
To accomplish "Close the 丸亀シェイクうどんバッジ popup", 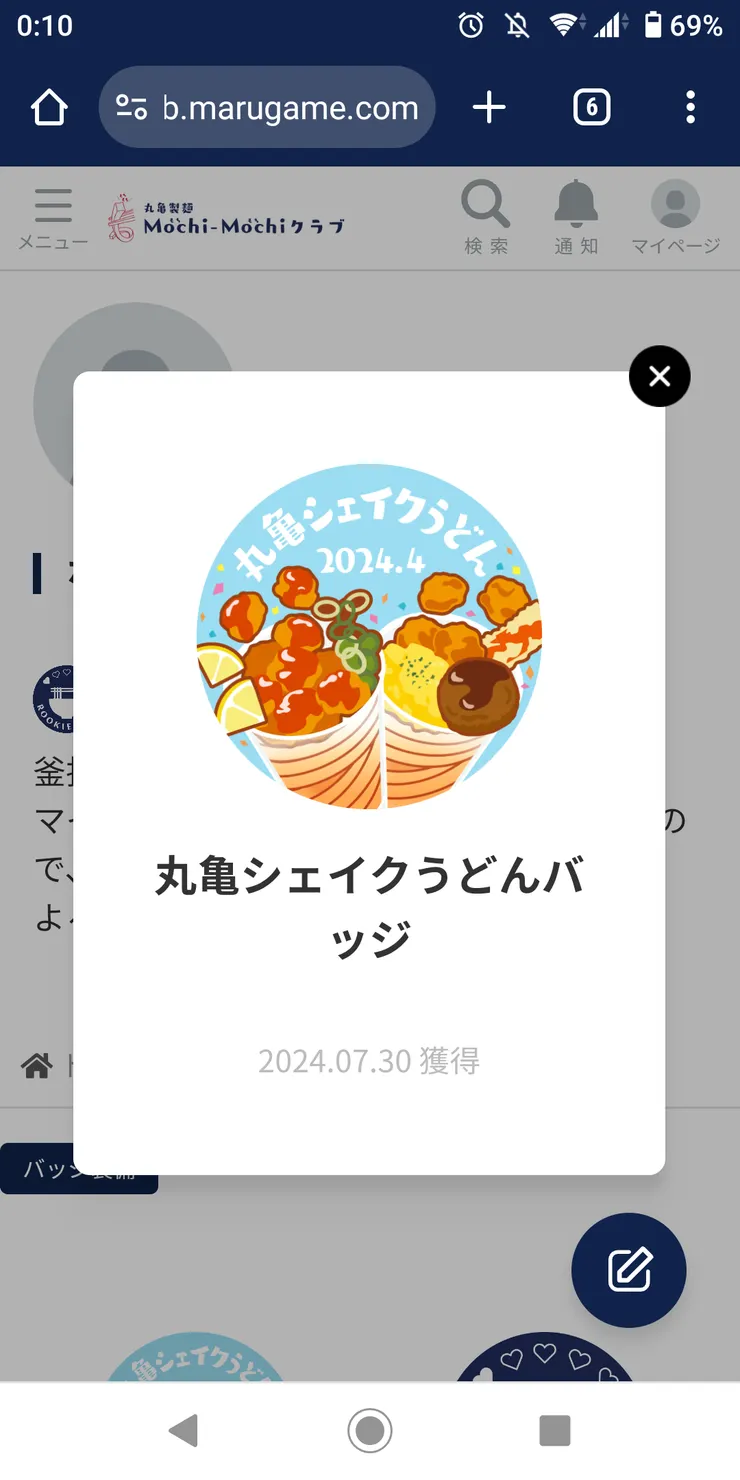I will tap(659, 376).
